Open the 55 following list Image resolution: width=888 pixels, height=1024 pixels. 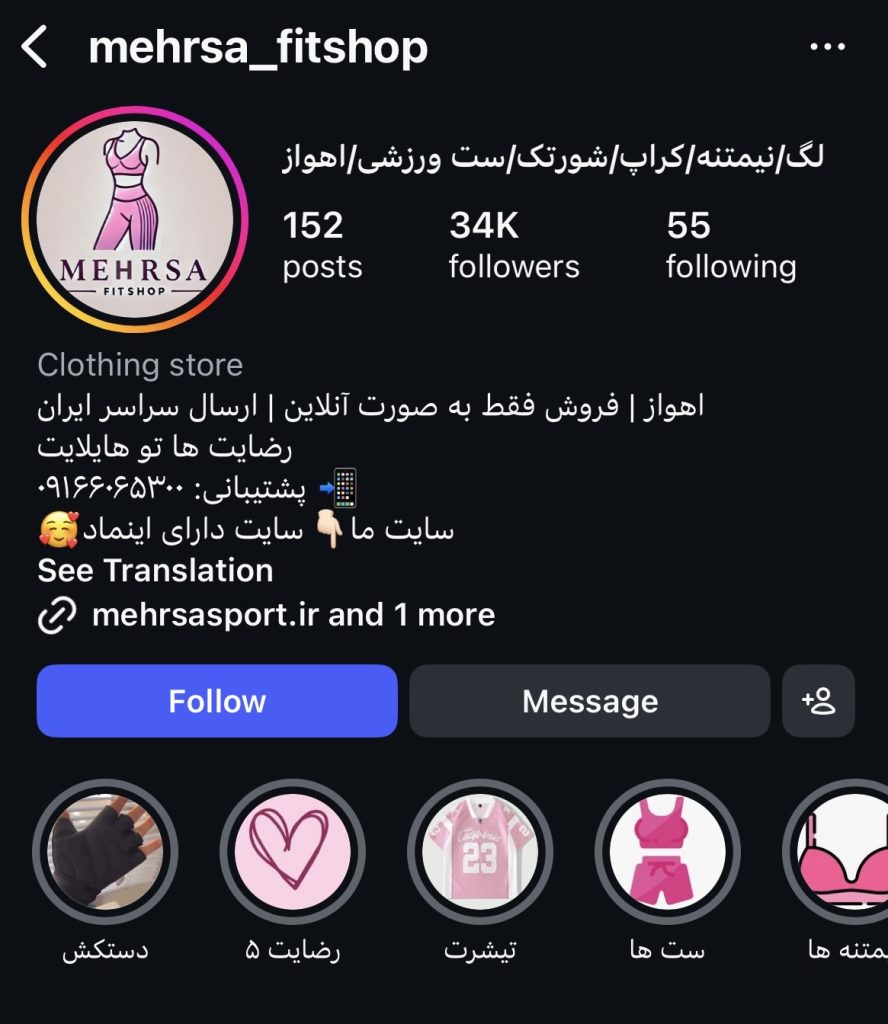pos(731,245)
